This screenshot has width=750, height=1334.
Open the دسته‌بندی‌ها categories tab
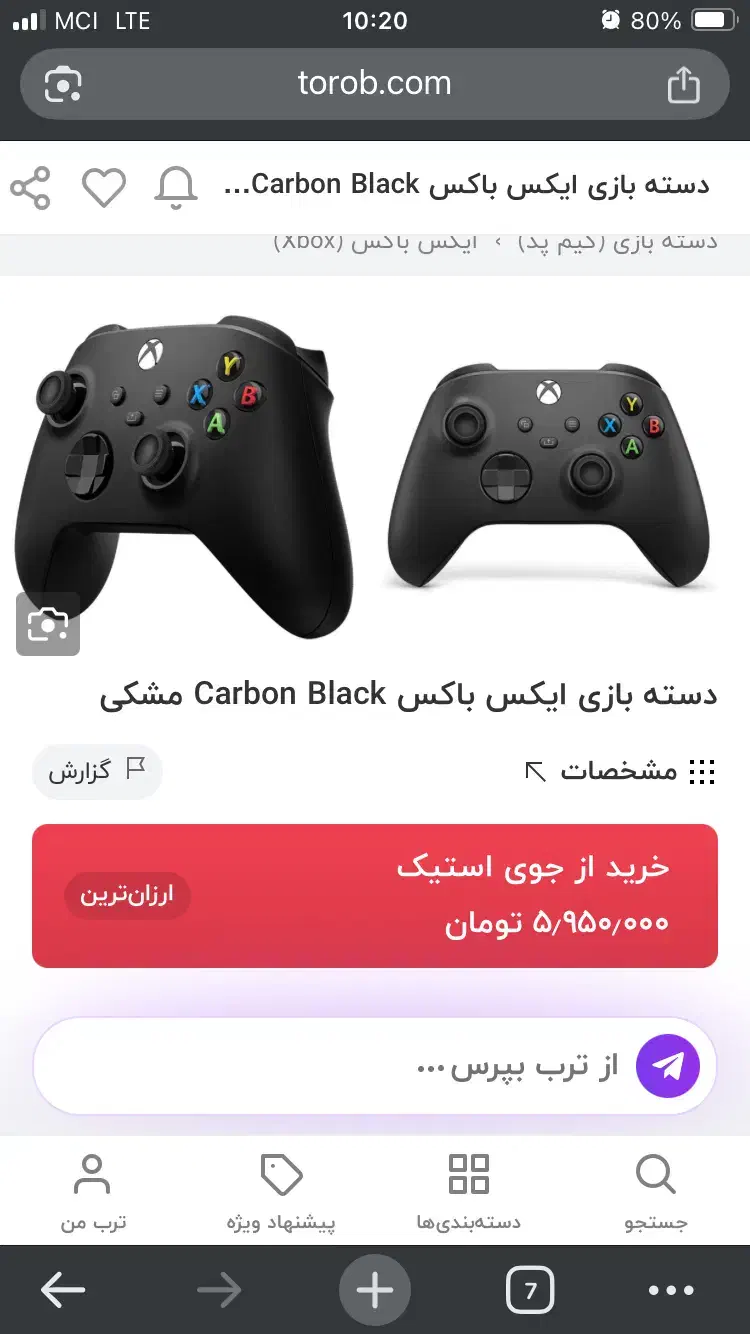pyautogui.click(x=469, y=1192)
